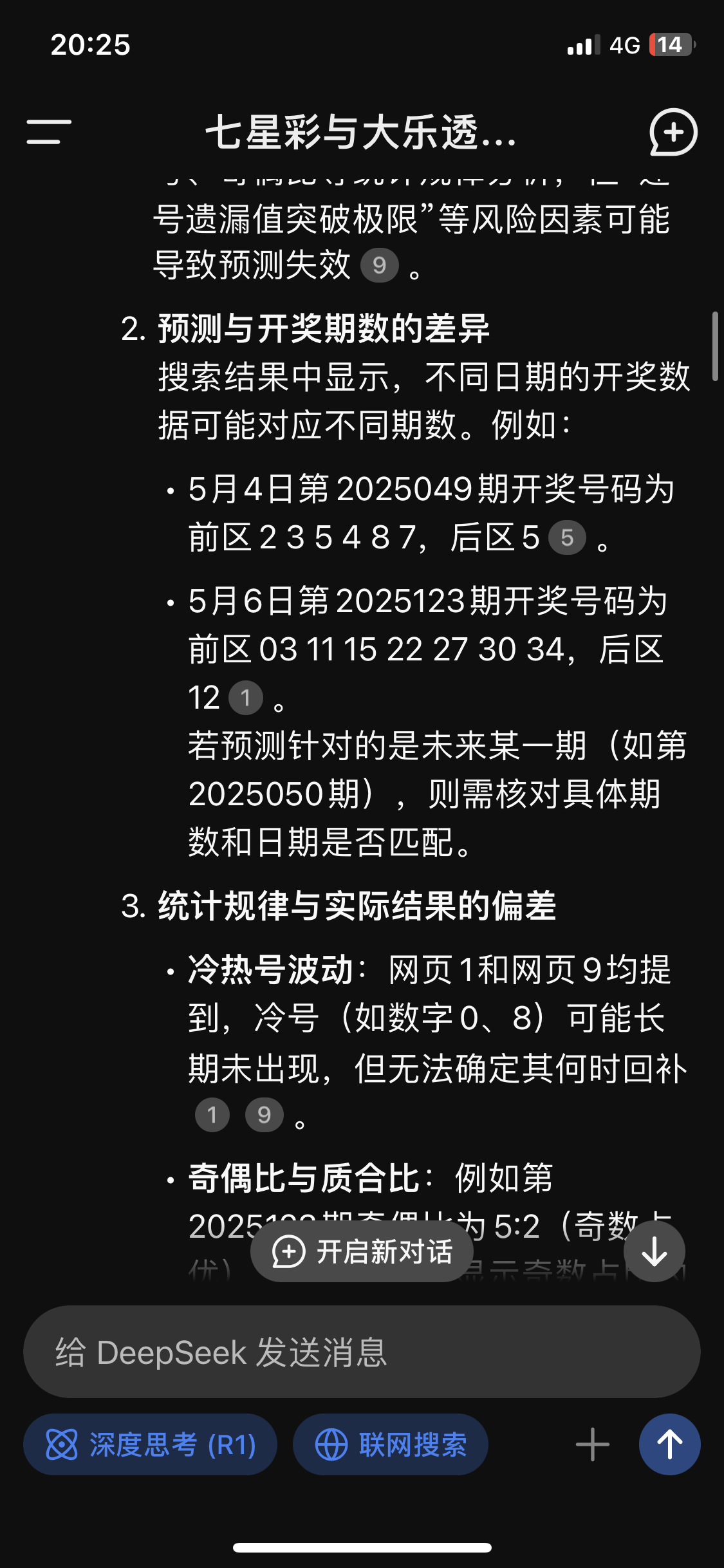Focus the 给 DeepSeek 发送消息 input
724x1568 pixels.
tap(362, 1352)
